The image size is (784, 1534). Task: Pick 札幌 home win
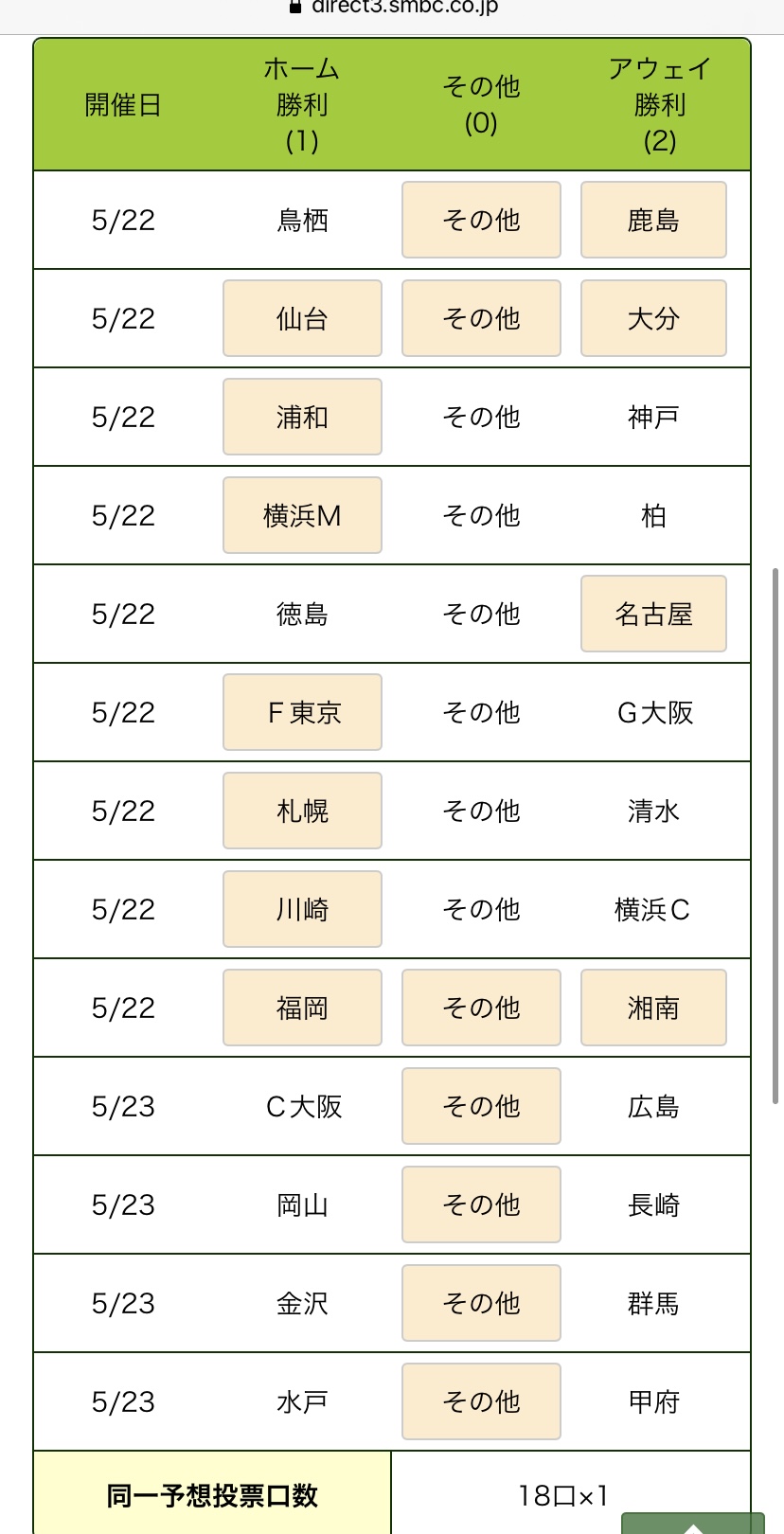[x=302, y=811]
